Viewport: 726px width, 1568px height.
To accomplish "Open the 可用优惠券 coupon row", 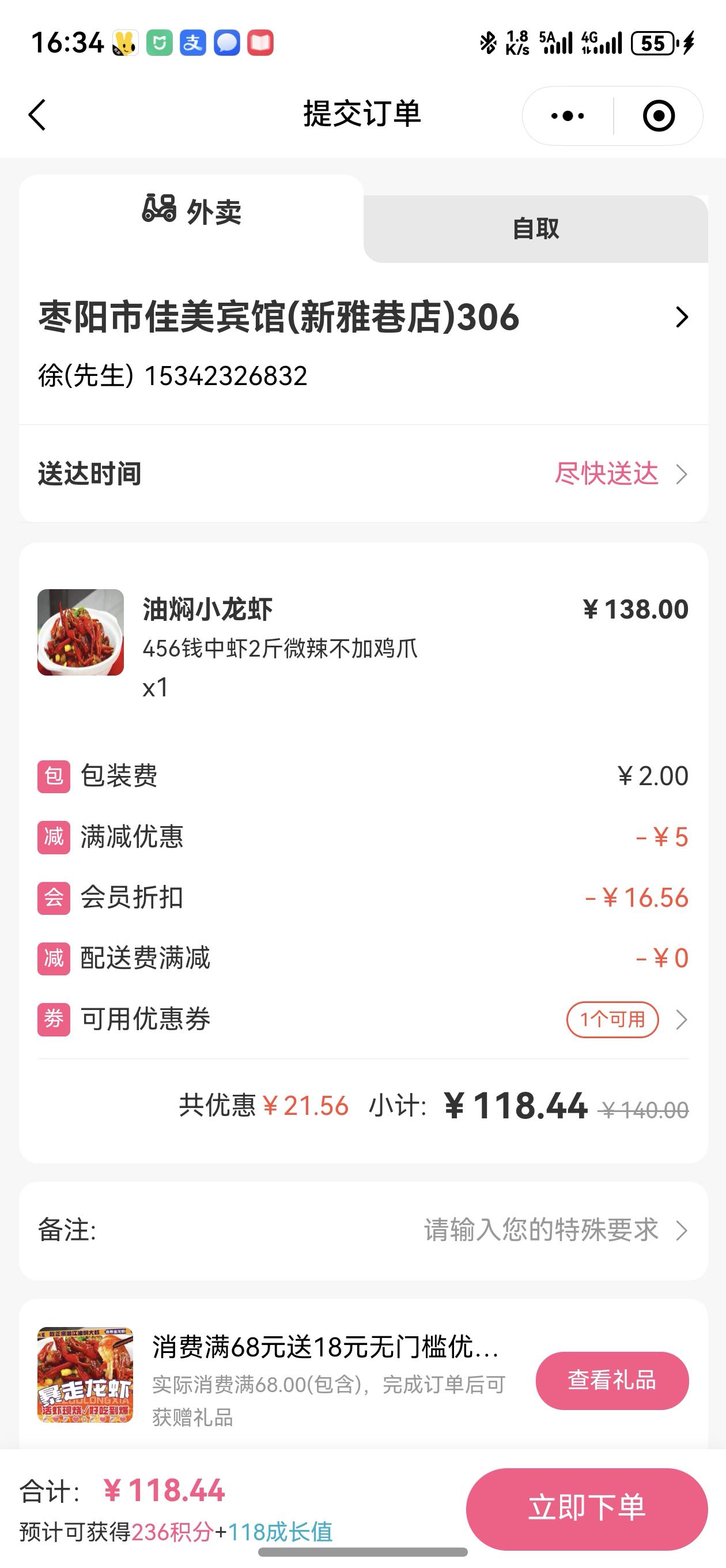I will click(x=627, y=1020).
